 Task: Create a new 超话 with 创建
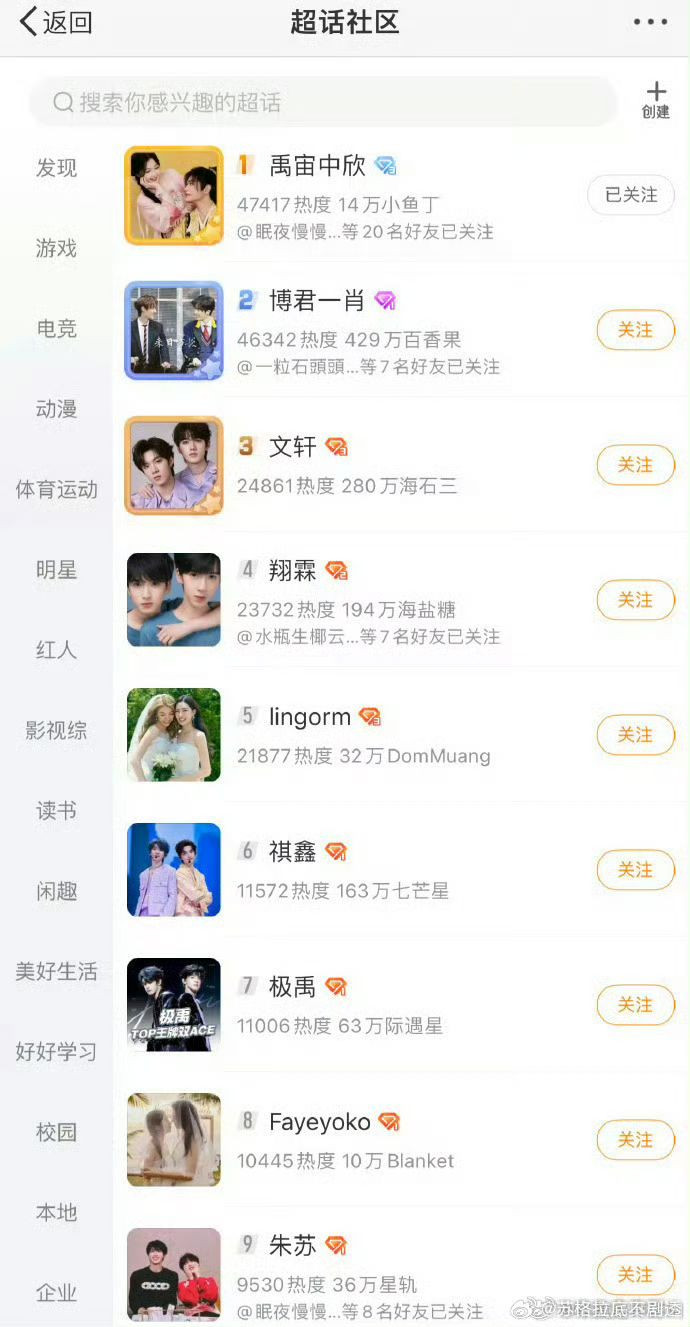coord(656,101)
